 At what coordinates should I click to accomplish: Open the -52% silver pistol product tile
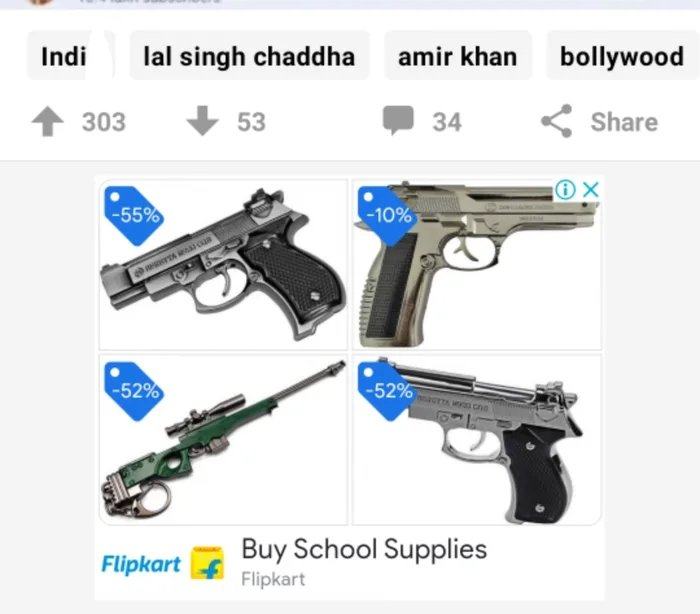pyautogui.click(x=478, y=440)
